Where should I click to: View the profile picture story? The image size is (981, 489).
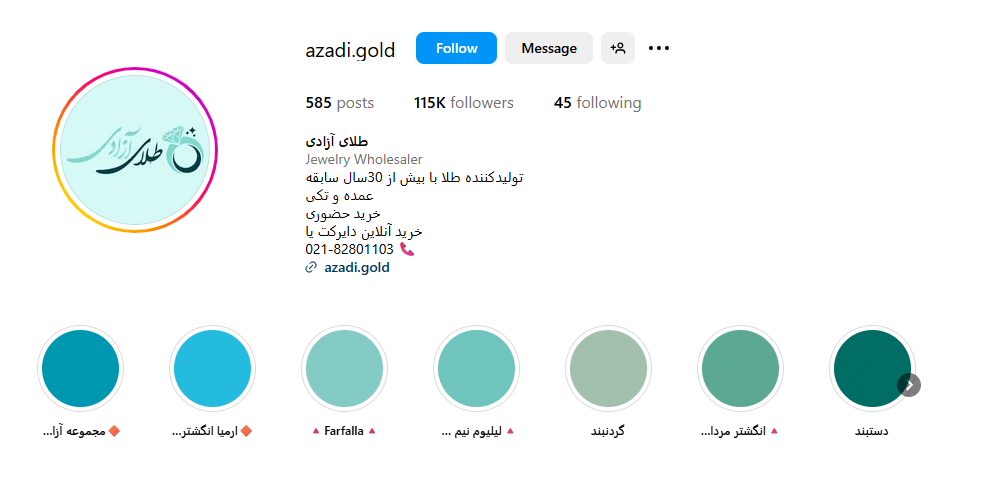pyautogui.click(x=134, y=150)
